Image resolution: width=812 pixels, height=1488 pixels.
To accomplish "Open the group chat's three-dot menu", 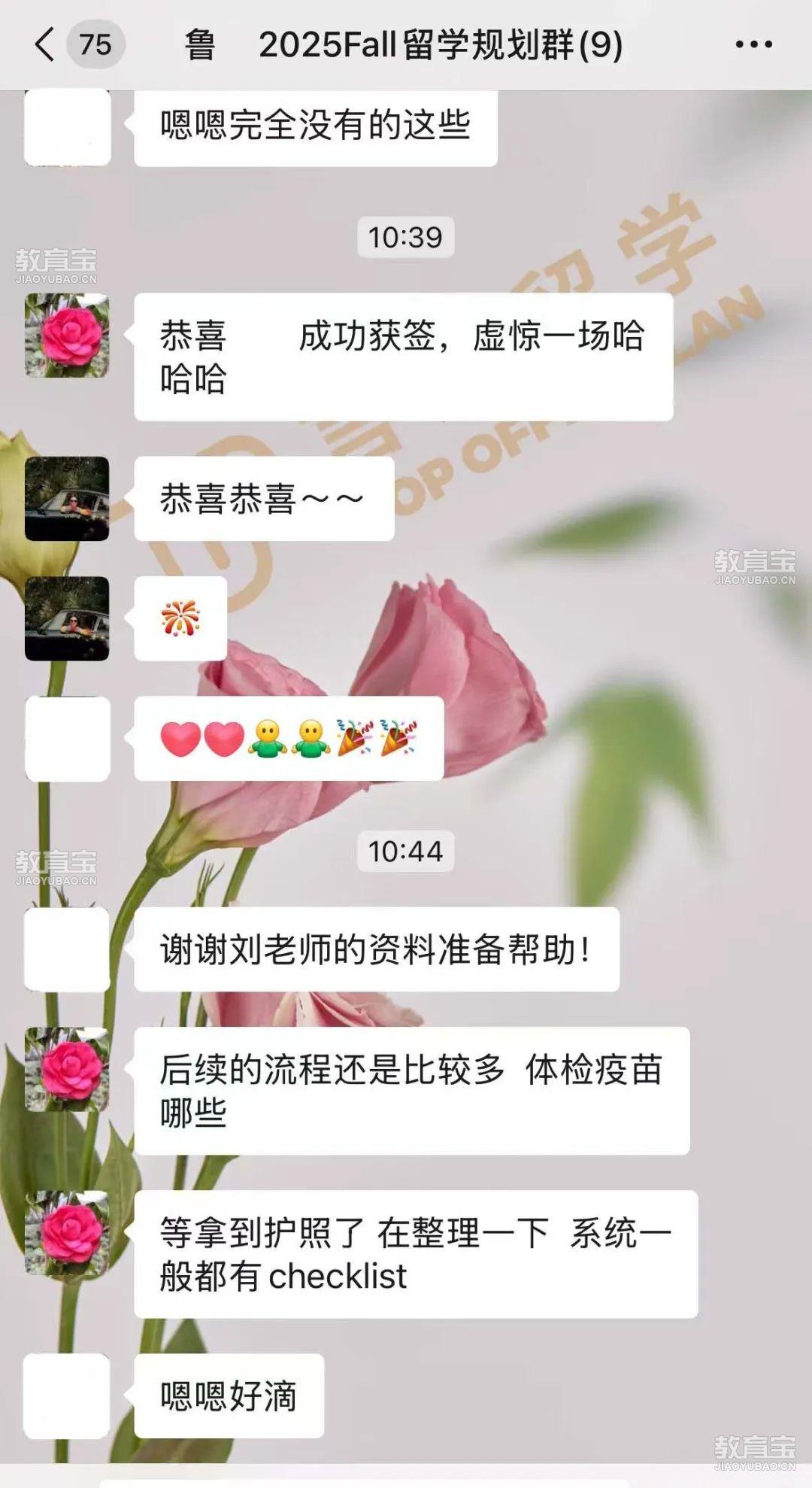I will (x=753, y=44).
